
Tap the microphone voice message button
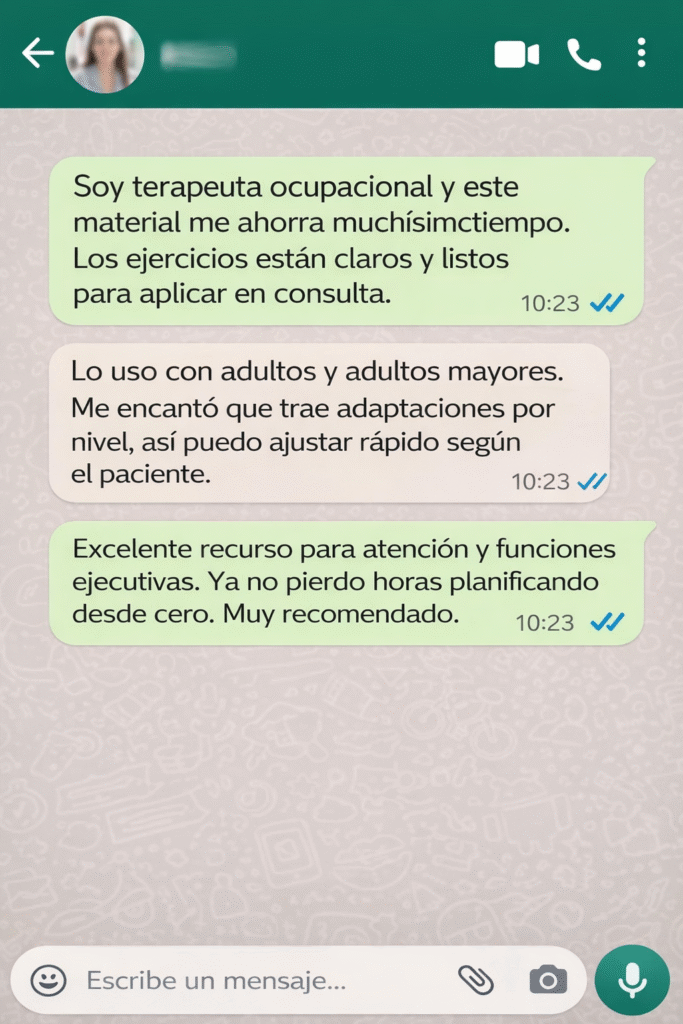(x=632, y=980)
